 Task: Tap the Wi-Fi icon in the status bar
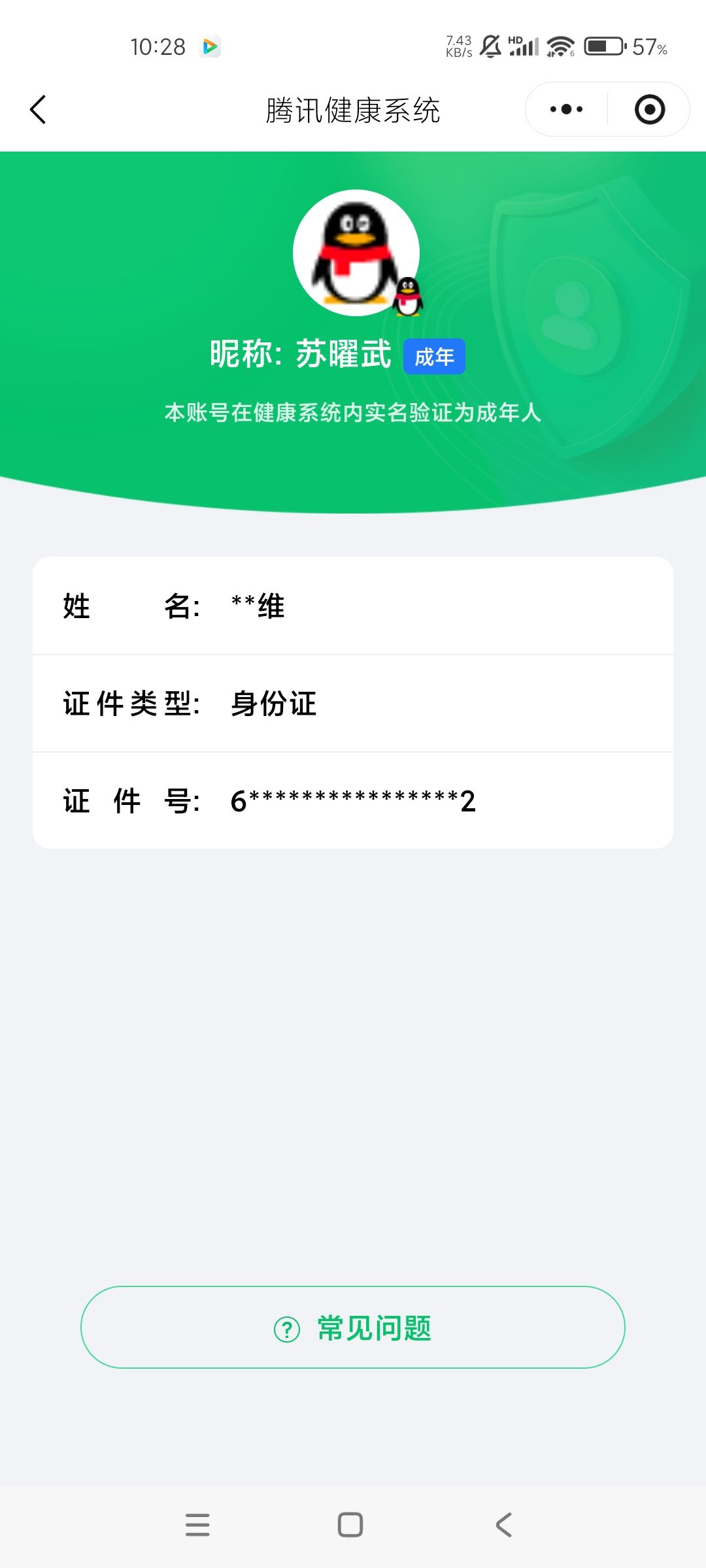559,44
